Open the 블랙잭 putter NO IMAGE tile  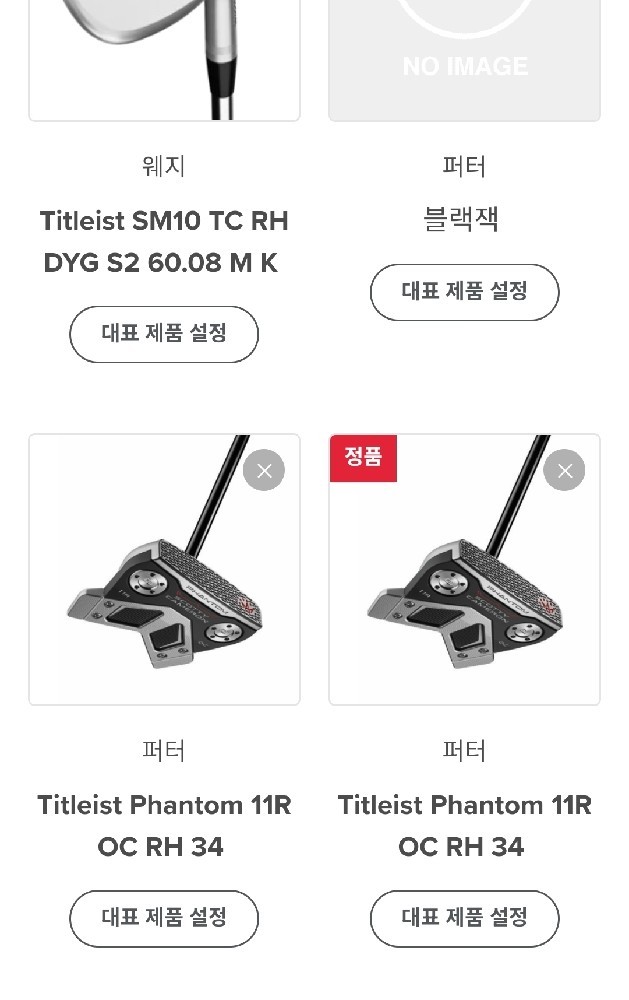464,60
